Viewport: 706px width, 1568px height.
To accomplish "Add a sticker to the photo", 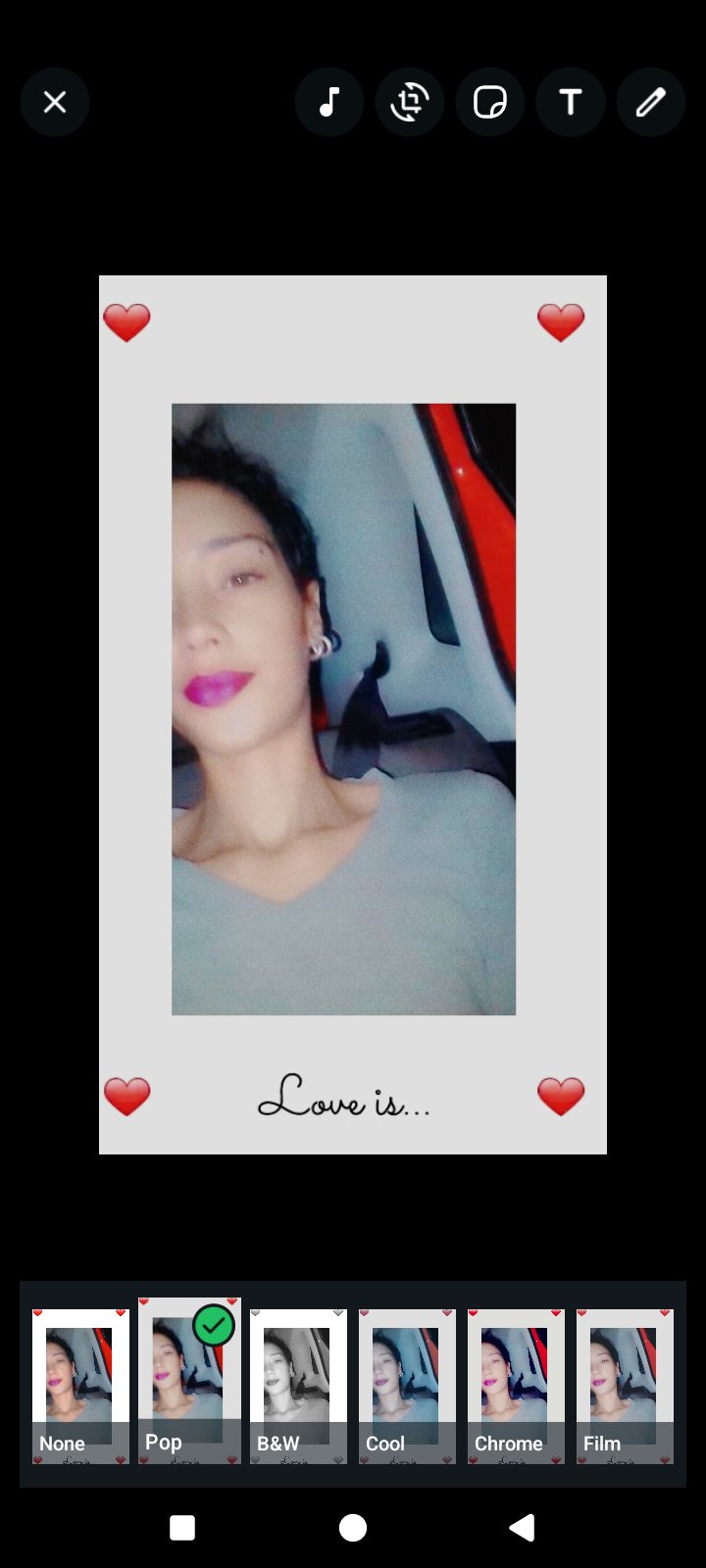I will pyautogui.click(x=490, y=102).
